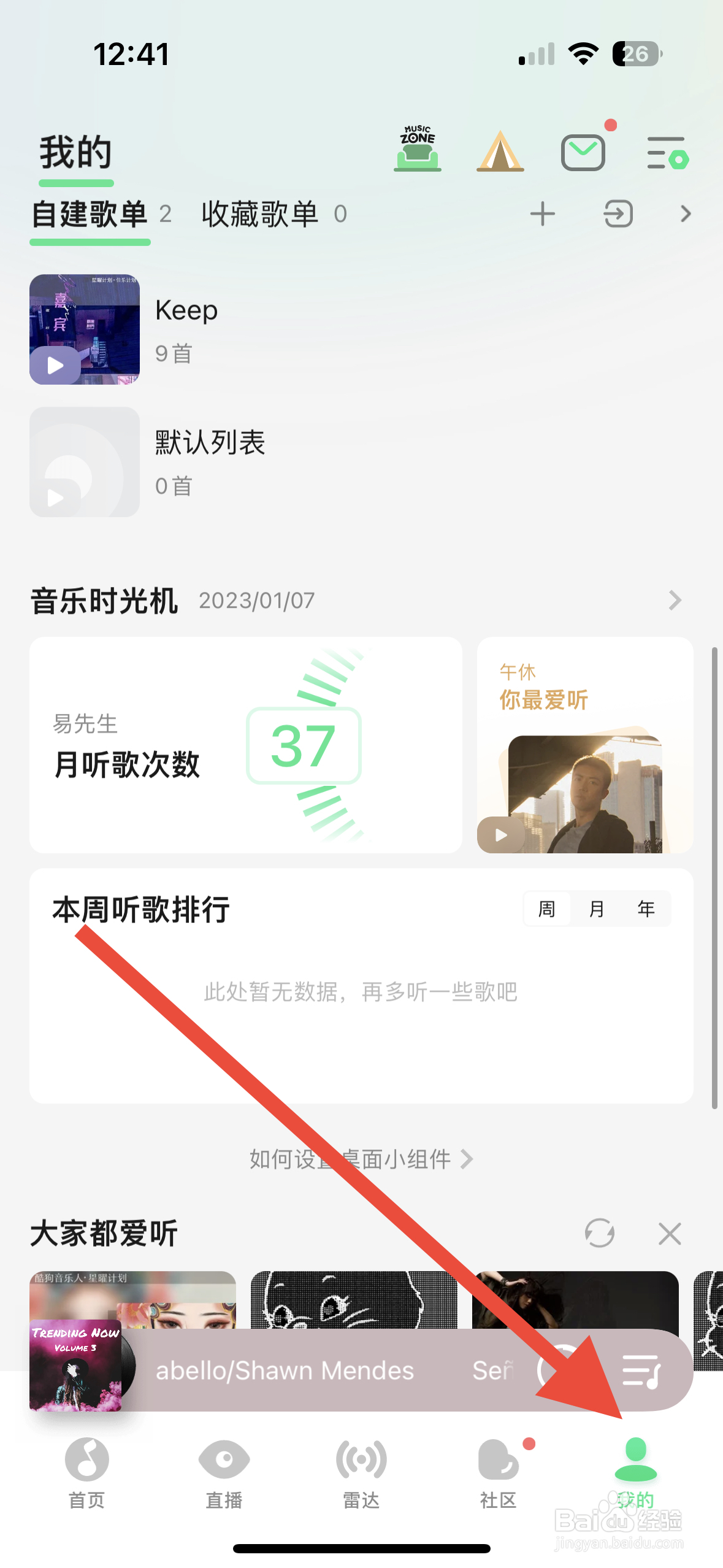
Task: Switch ranking to 年 yearly view
Action: point(646,909)
